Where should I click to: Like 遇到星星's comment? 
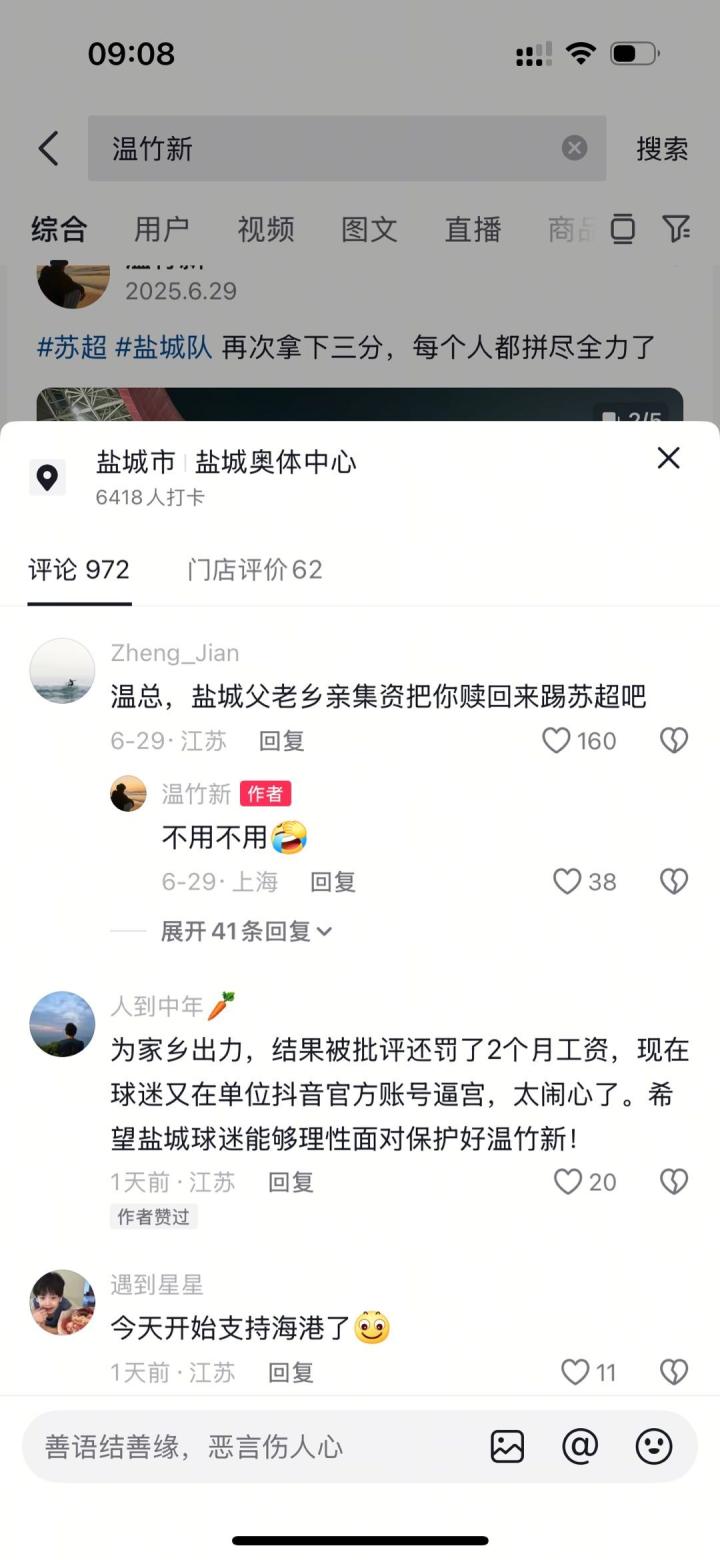click(575, 1372)
